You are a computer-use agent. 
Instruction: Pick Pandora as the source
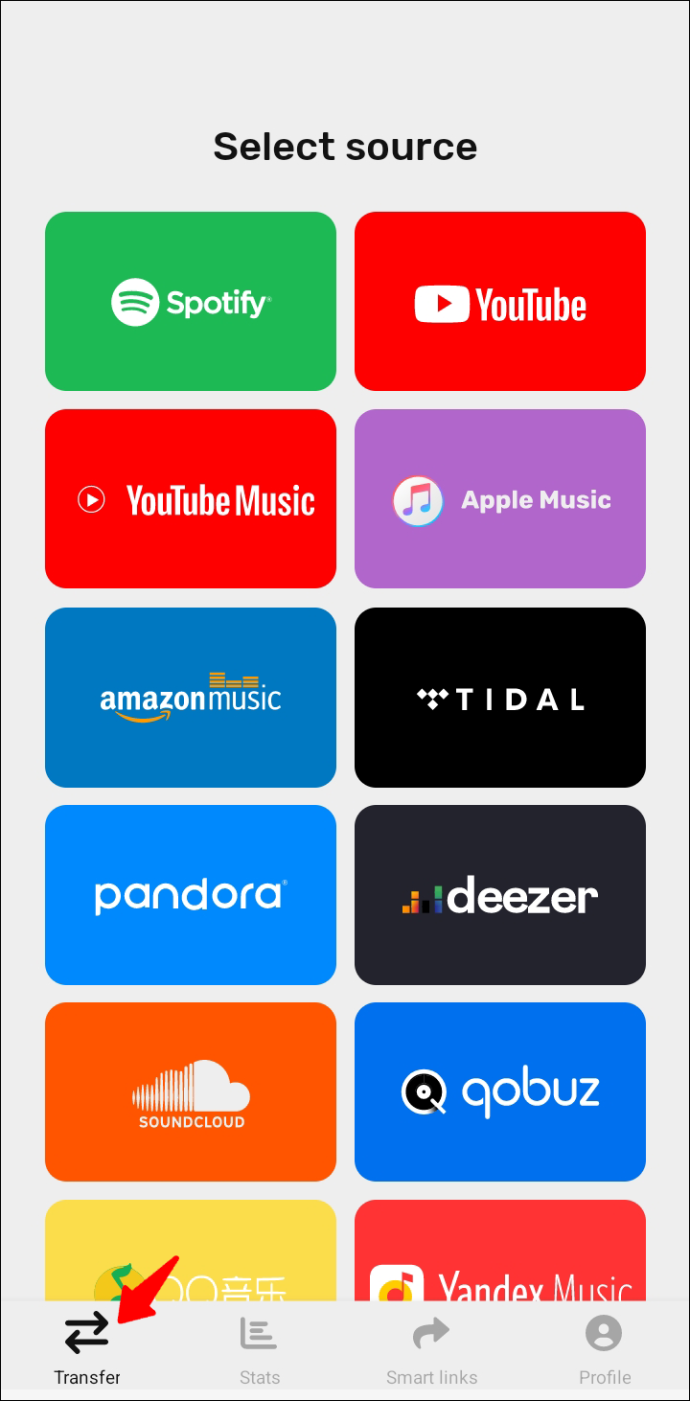(x=190, y=894)
